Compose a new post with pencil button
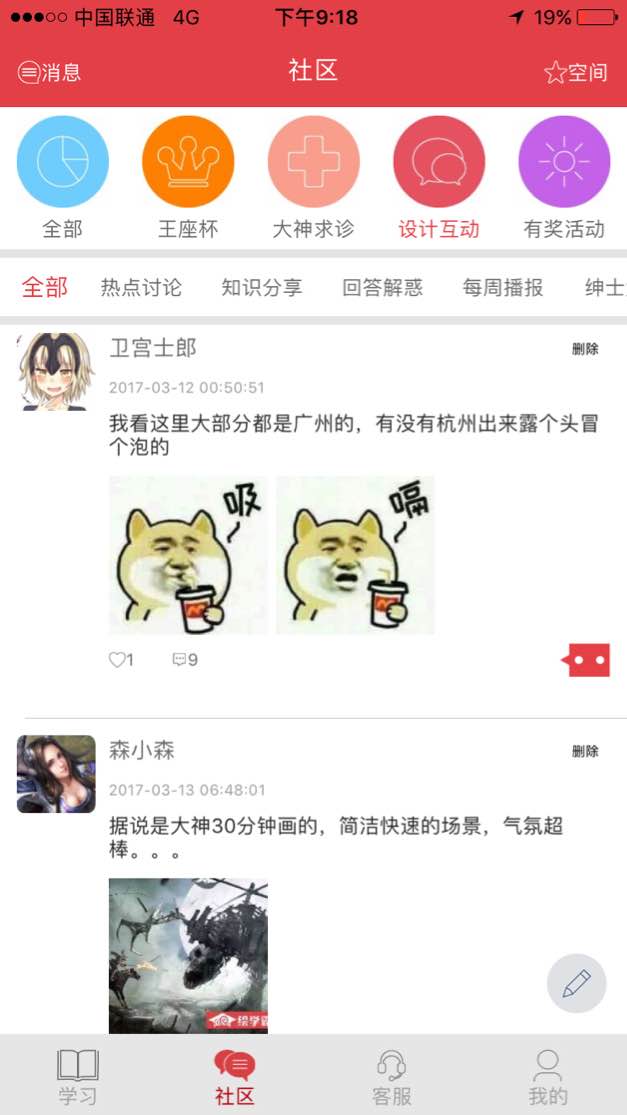This screenshot has height=1115, width=627. pos(577,984)
